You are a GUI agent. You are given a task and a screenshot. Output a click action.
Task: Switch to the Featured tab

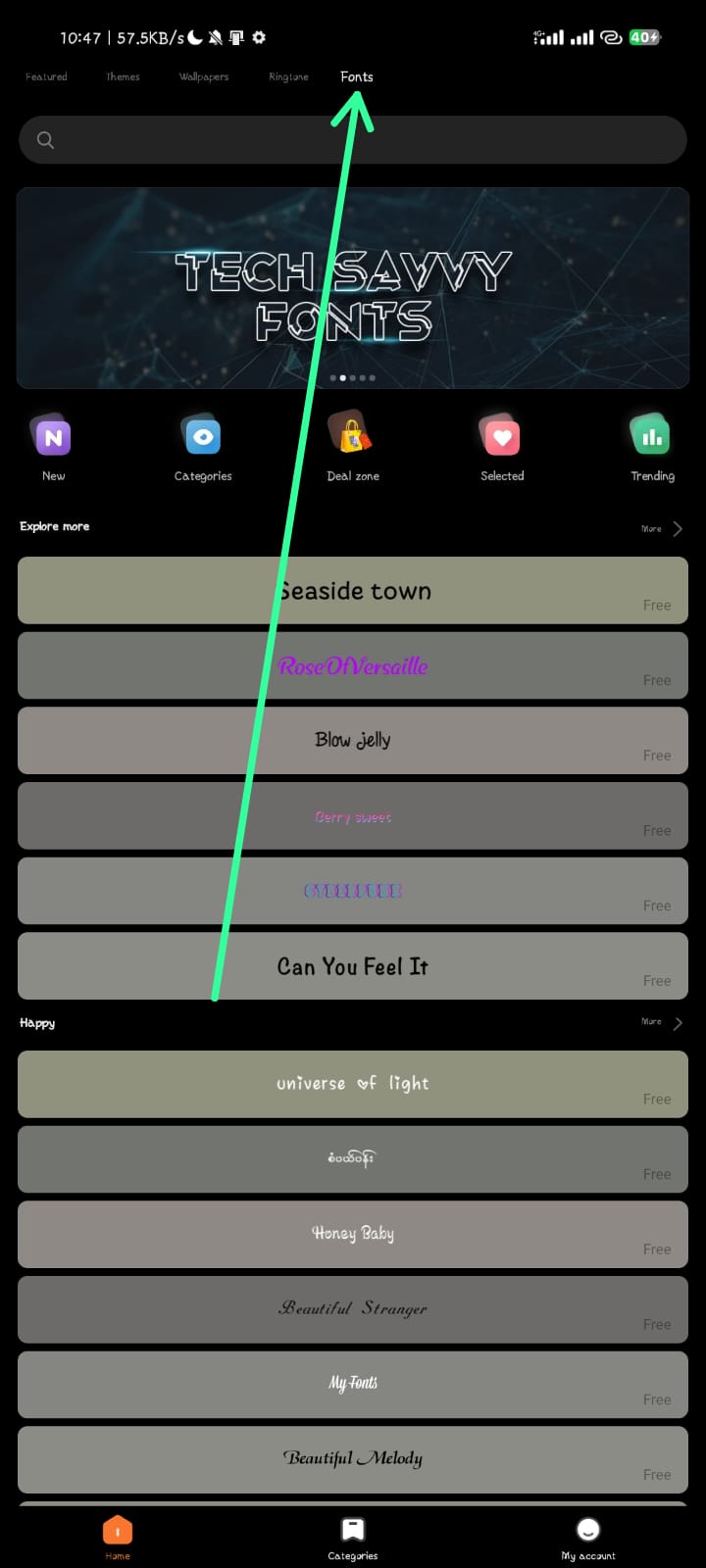(x=46, y=76)
